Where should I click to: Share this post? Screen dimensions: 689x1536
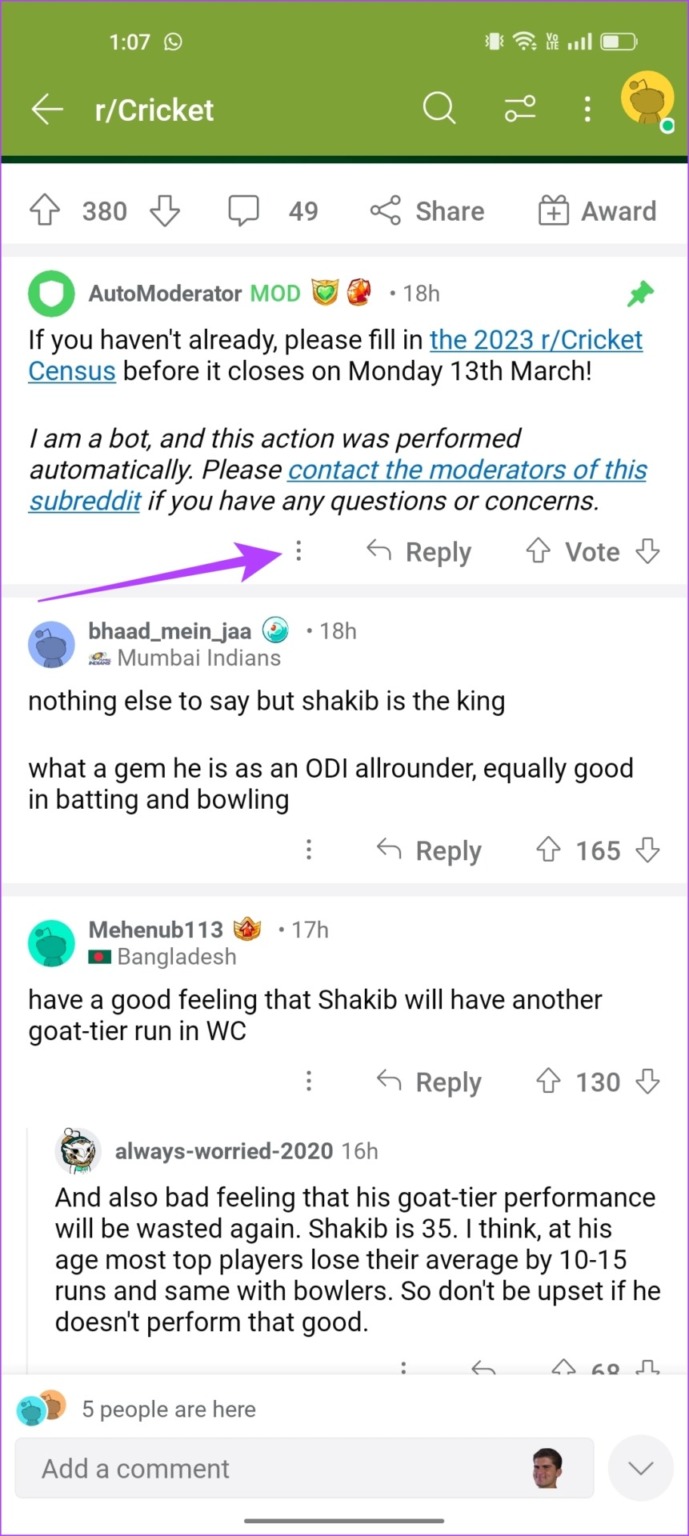(x=427, y=211)
